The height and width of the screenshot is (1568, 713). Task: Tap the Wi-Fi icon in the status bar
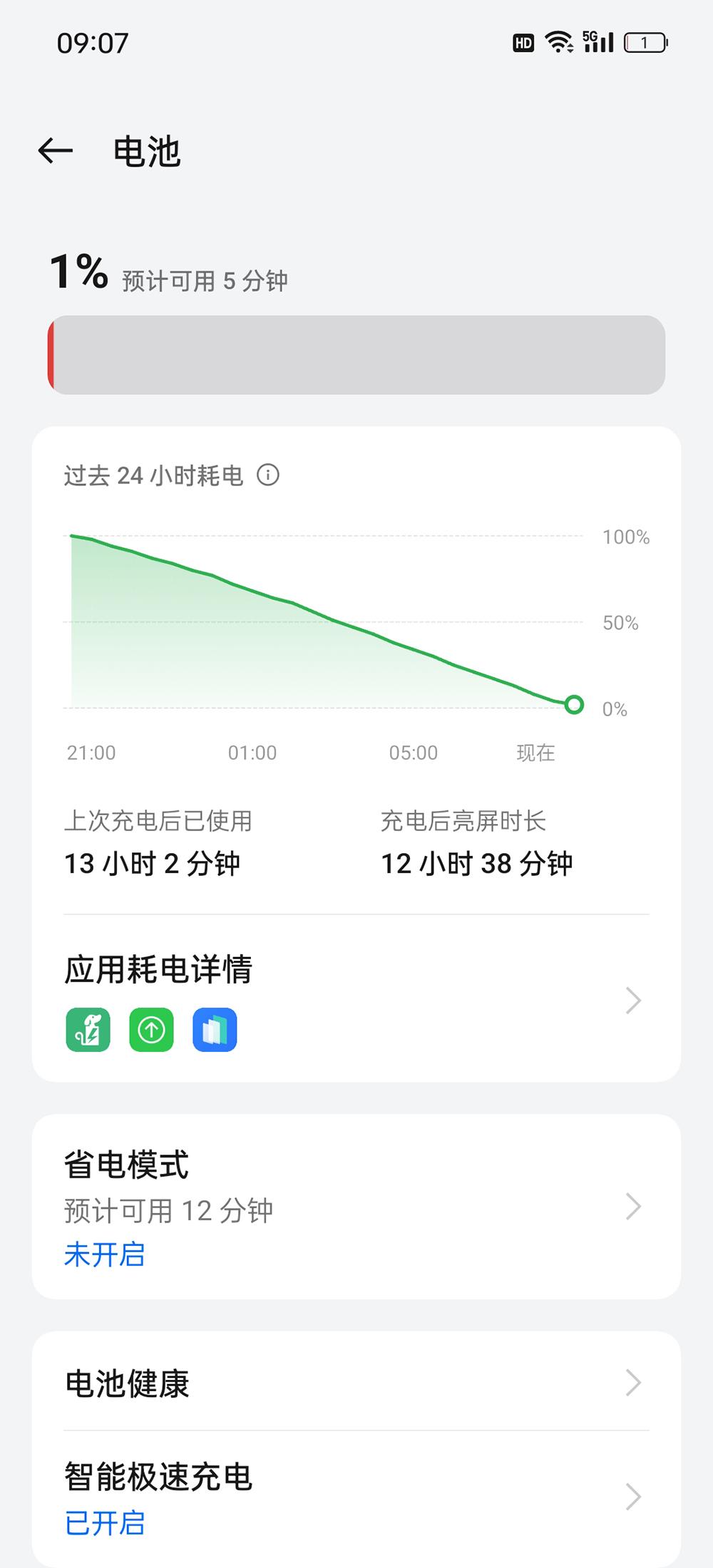(x=559, y=42)
